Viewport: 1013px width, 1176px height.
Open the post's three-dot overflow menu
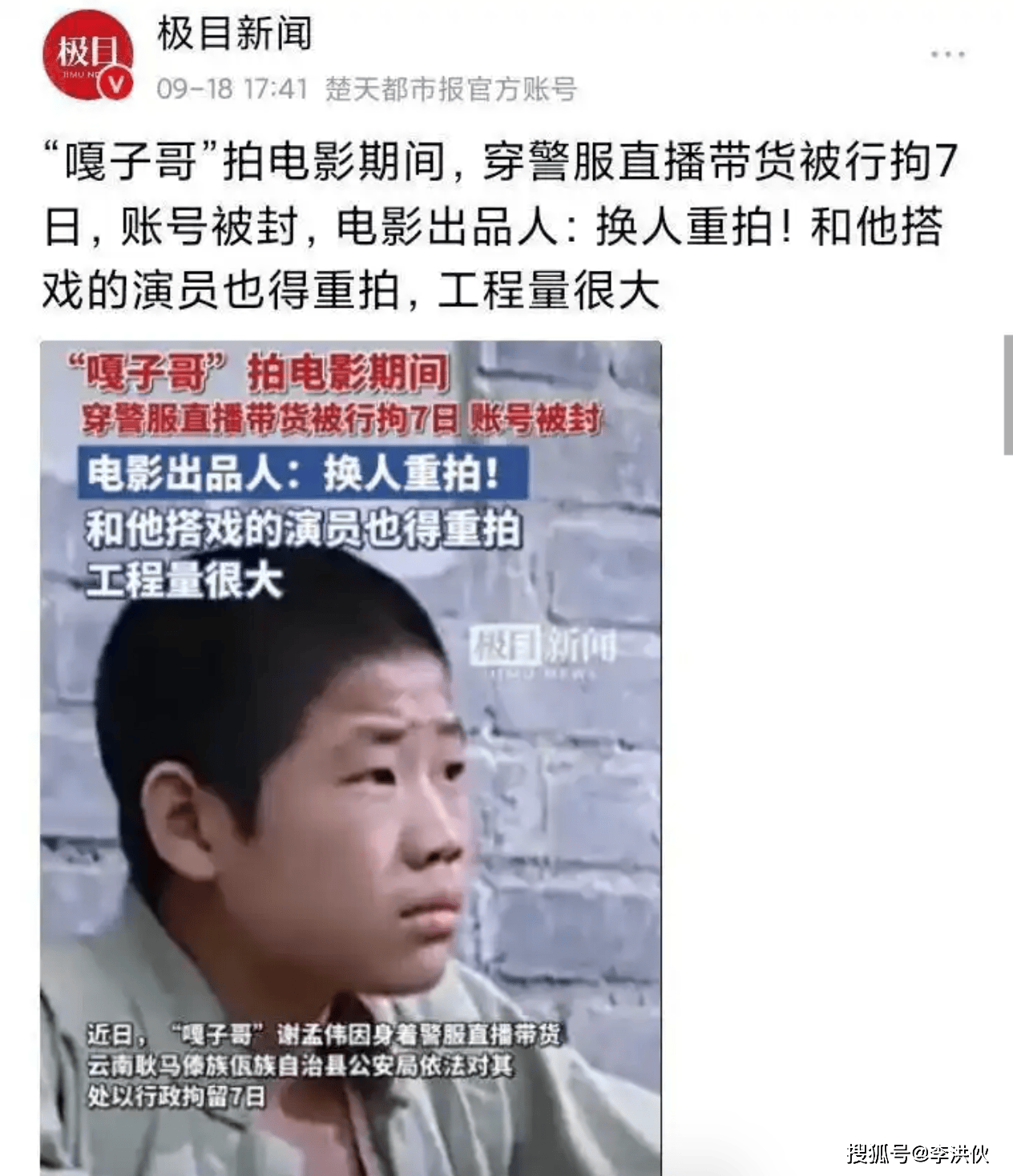pyautogui.click(x=947, y=54)
